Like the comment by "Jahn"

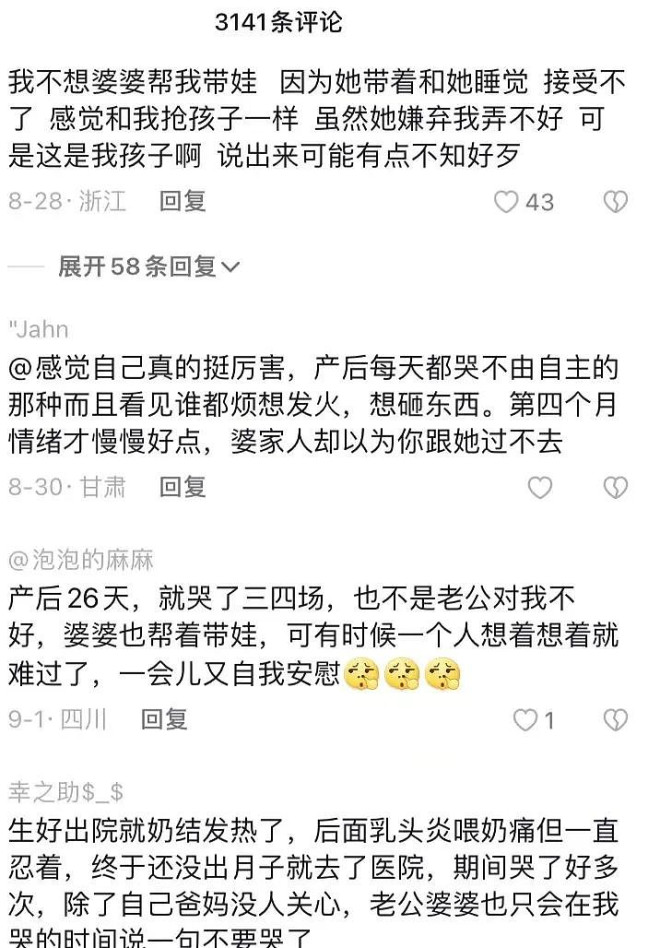[x=540, y=487]
